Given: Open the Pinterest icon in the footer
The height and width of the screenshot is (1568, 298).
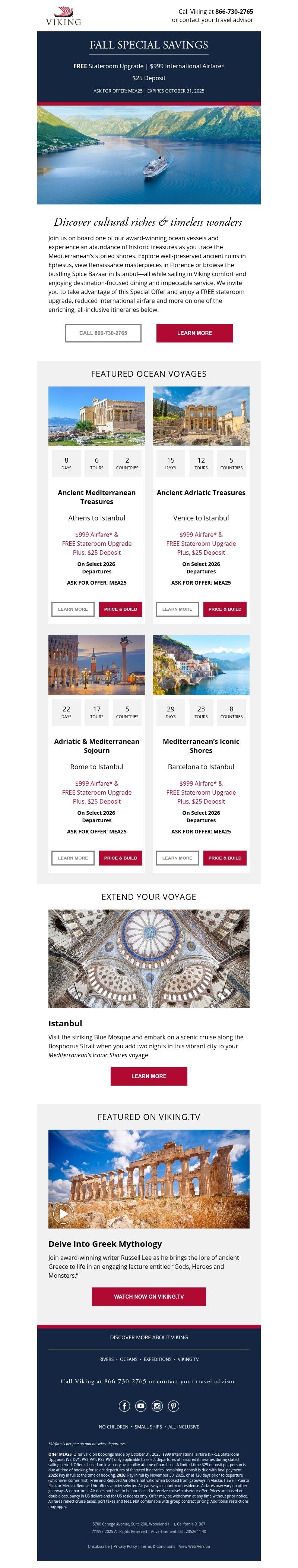Looking at the screenshot, I should (173, 1405).
